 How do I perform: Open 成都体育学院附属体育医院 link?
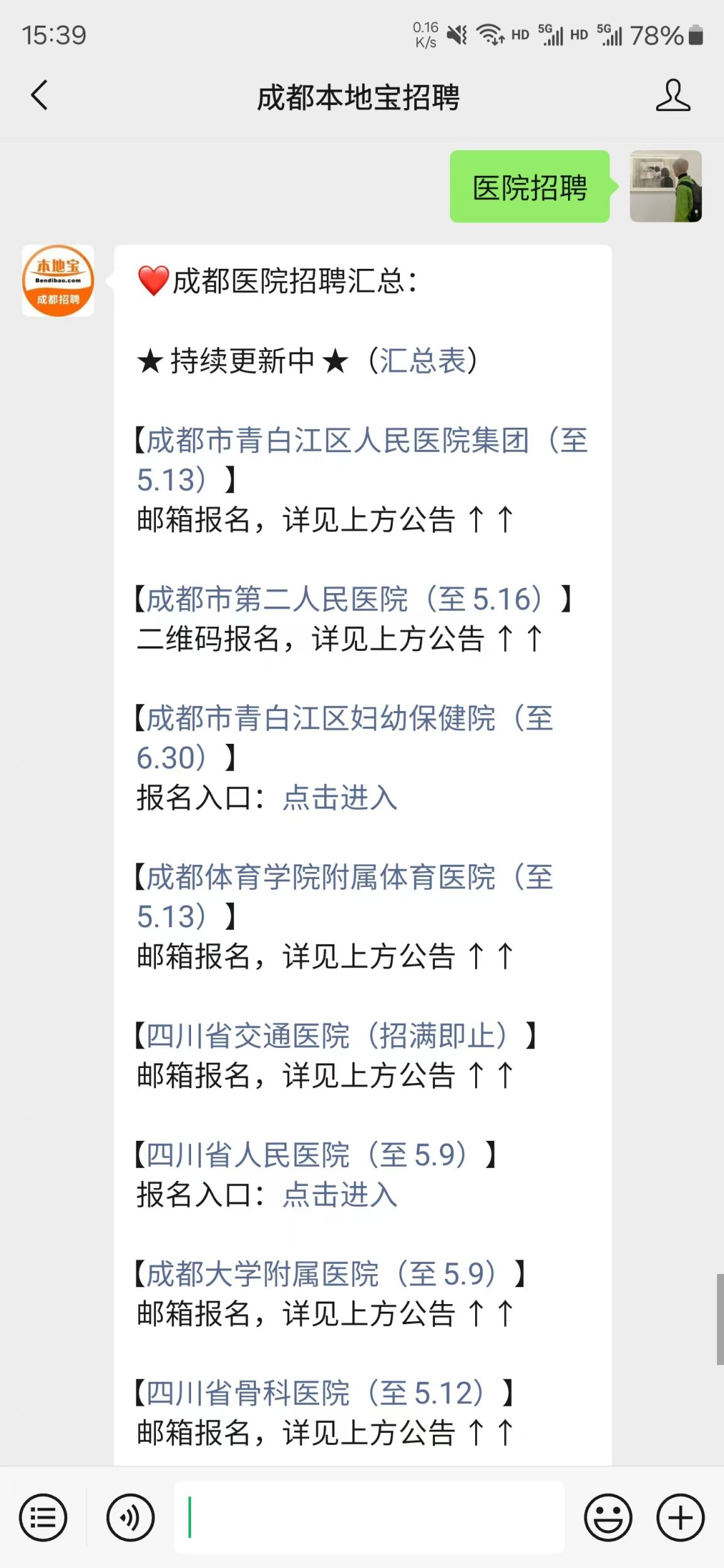[344, 896]
